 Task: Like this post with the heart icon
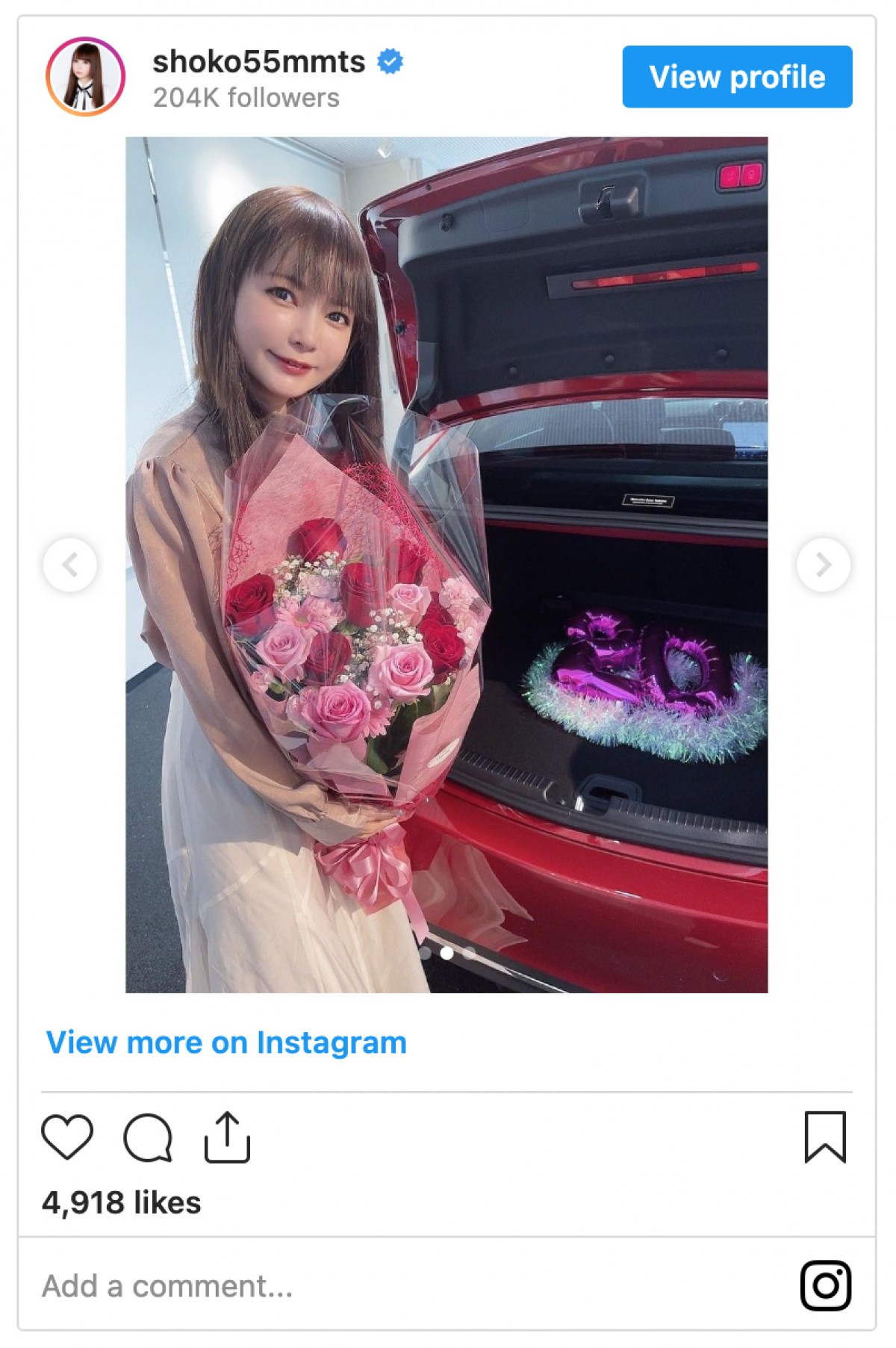pos(67,1137)
